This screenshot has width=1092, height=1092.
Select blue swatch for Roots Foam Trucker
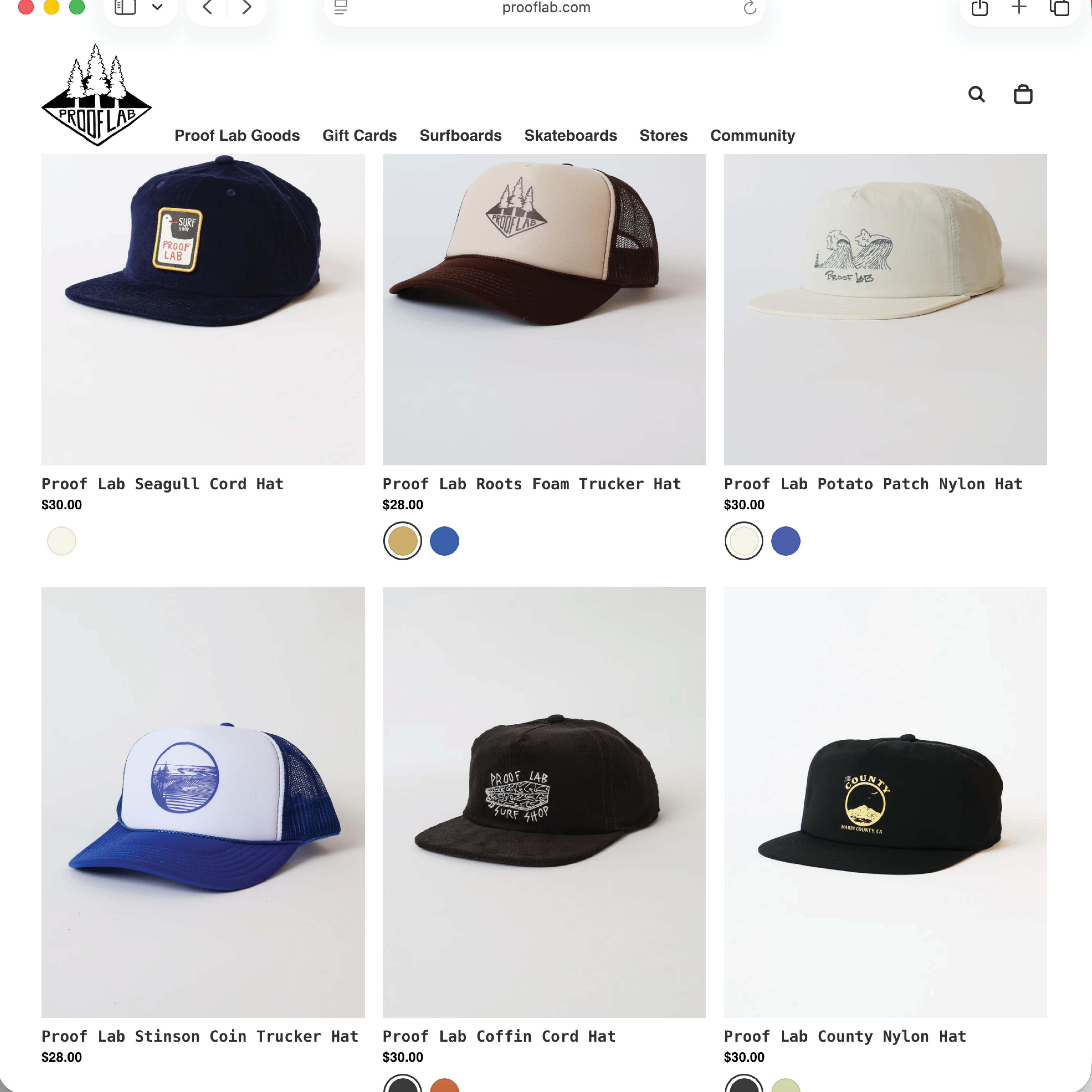click(444, 541)
